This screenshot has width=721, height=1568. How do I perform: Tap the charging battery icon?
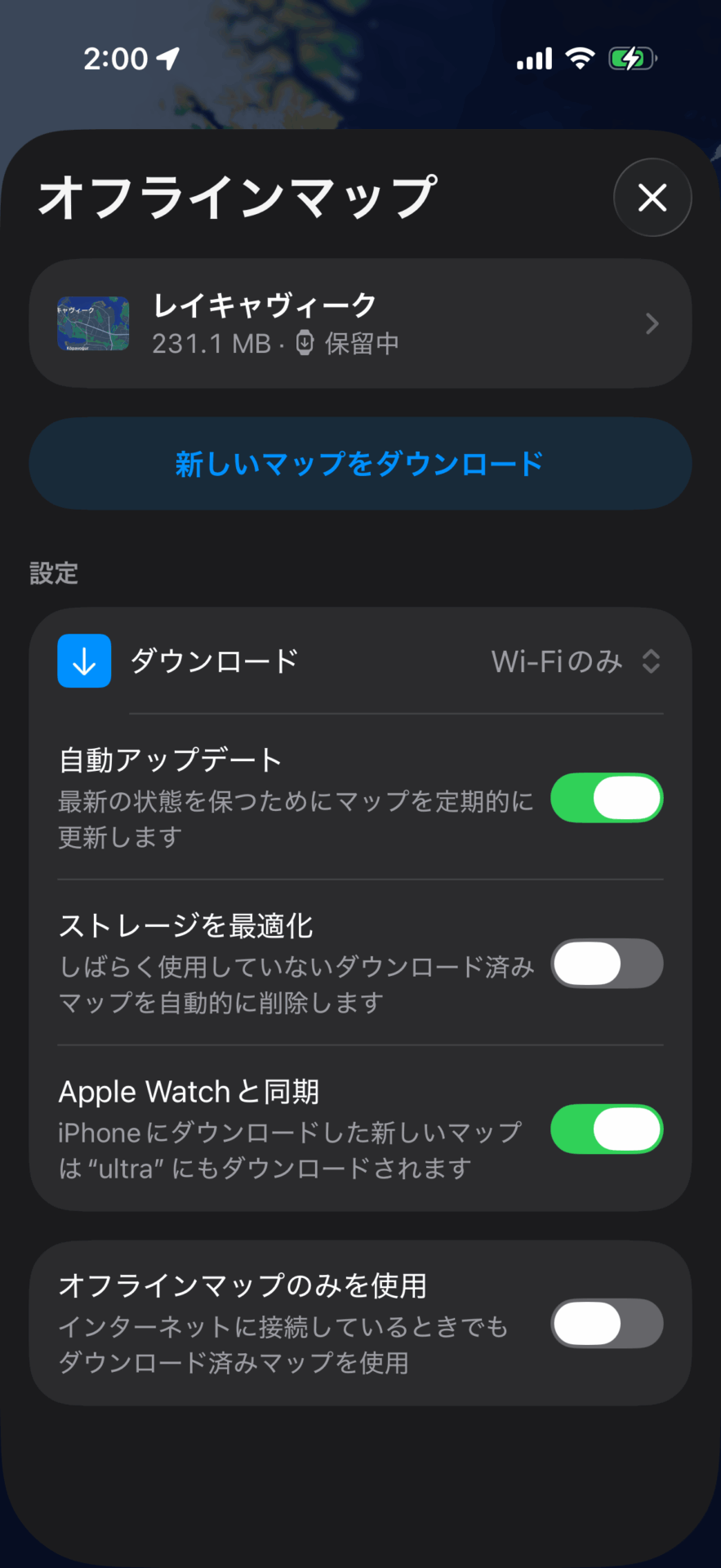(x=633, y=56)
